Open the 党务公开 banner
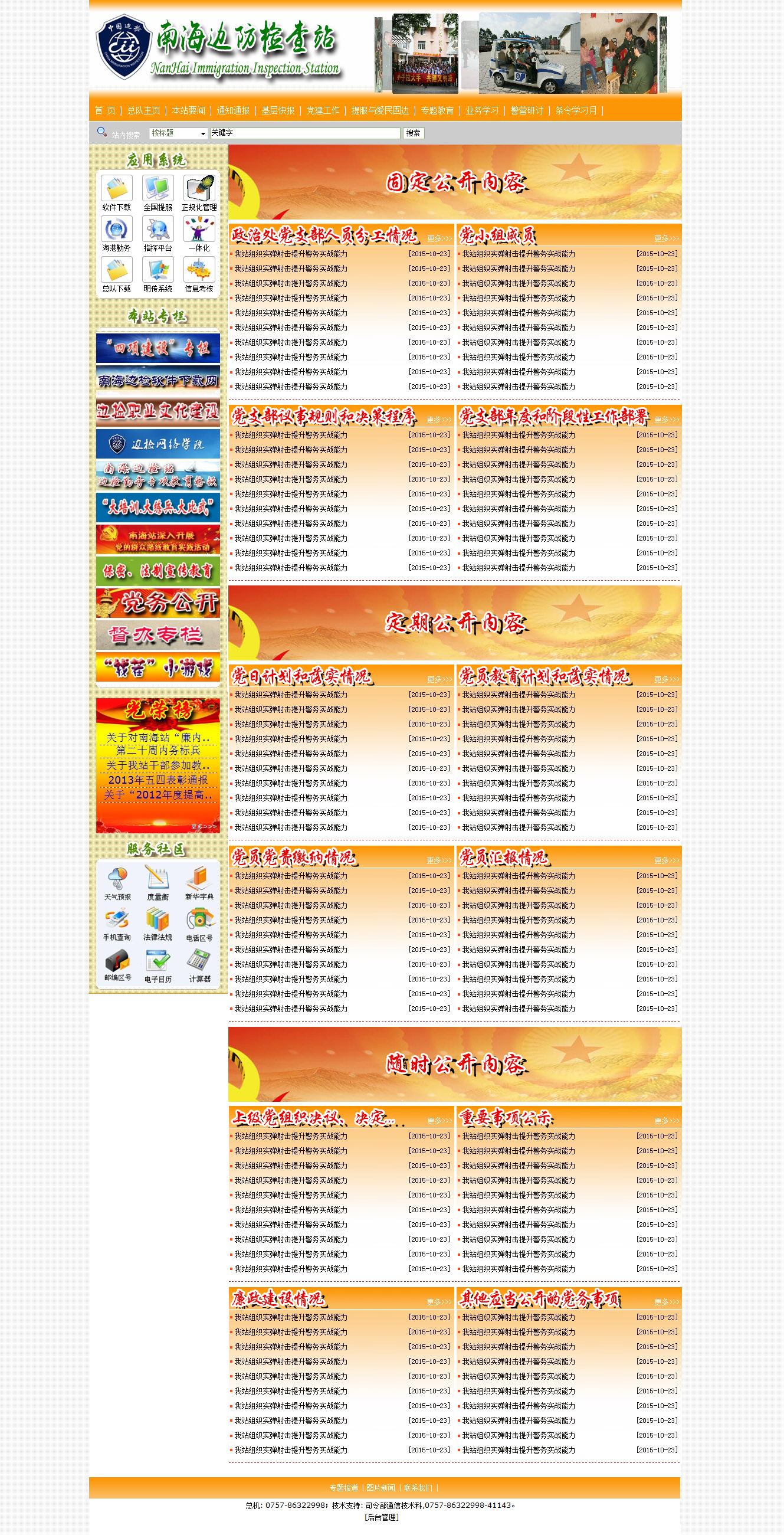 pyautogui.click(x=158, y=603)
